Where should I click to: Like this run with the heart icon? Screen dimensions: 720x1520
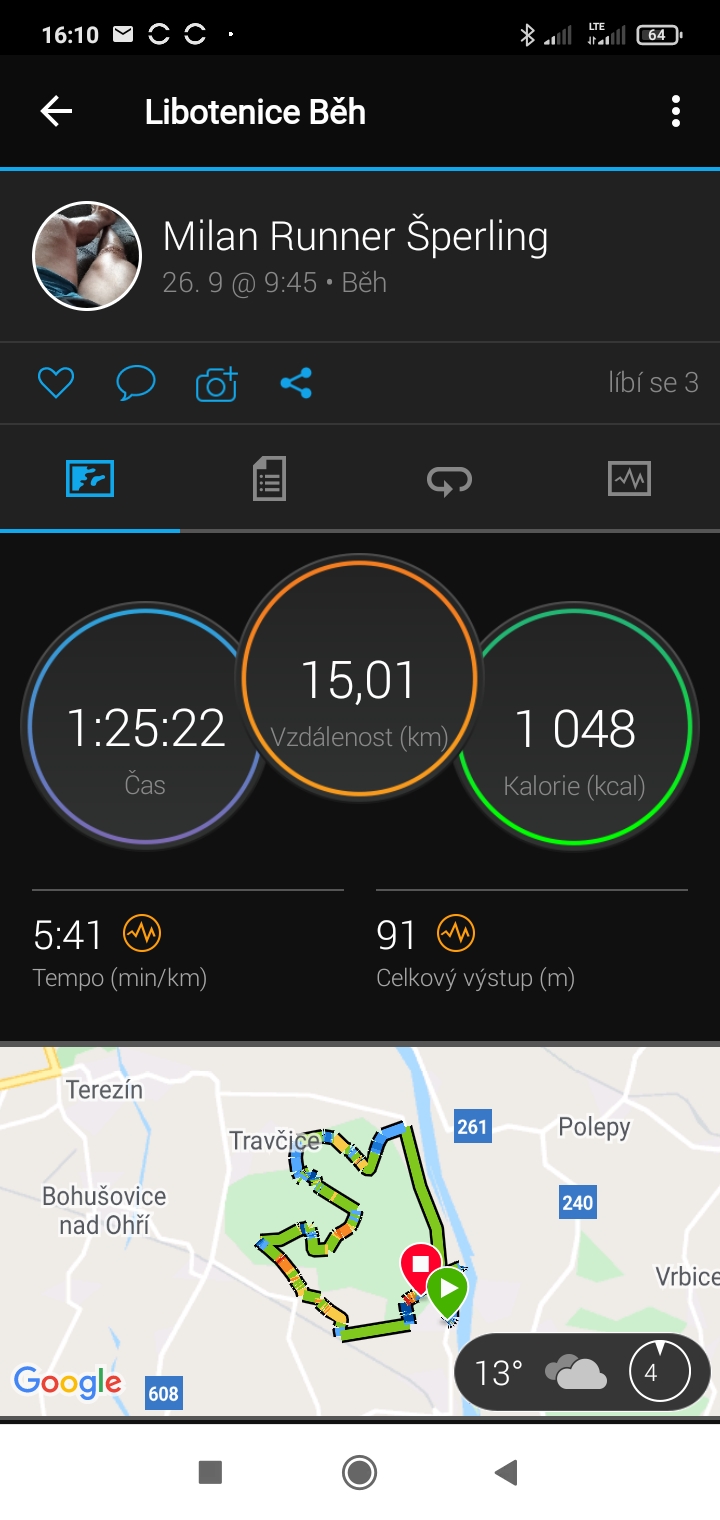[x=56, y=383]
